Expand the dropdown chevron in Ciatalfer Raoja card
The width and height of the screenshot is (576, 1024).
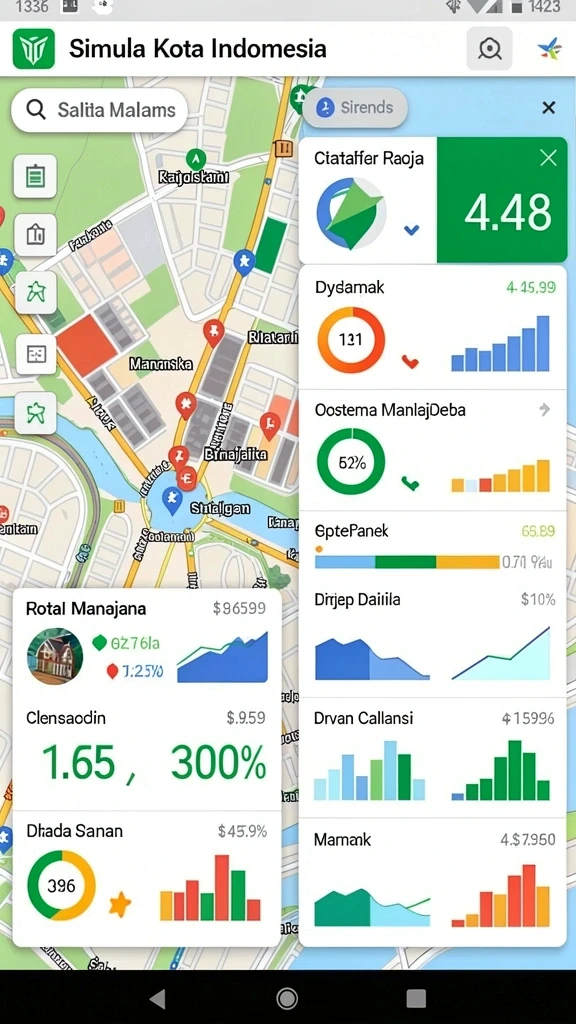(411, 230)
